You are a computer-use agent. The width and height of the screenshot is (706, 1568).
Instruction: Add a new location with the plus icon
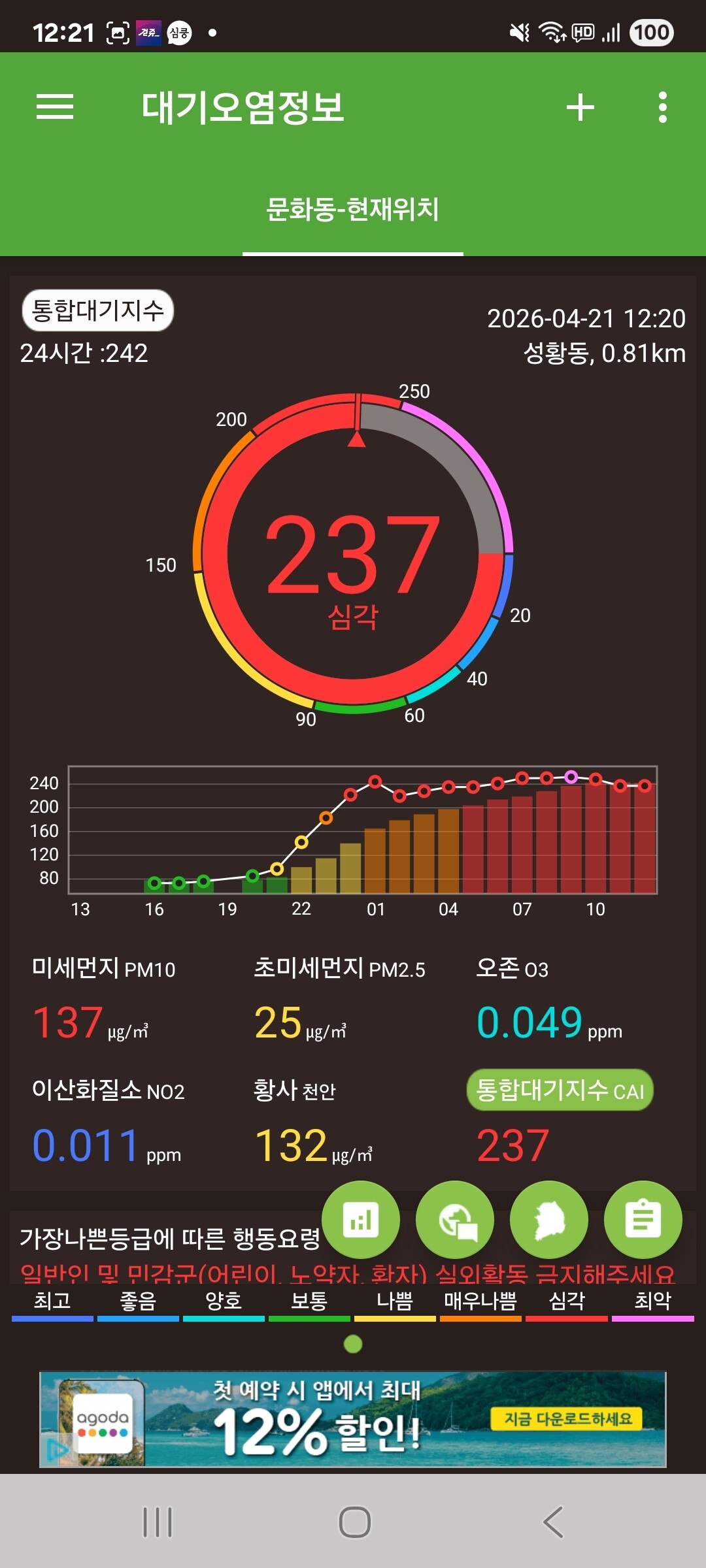pyautogui.click(x=580, y=107)
